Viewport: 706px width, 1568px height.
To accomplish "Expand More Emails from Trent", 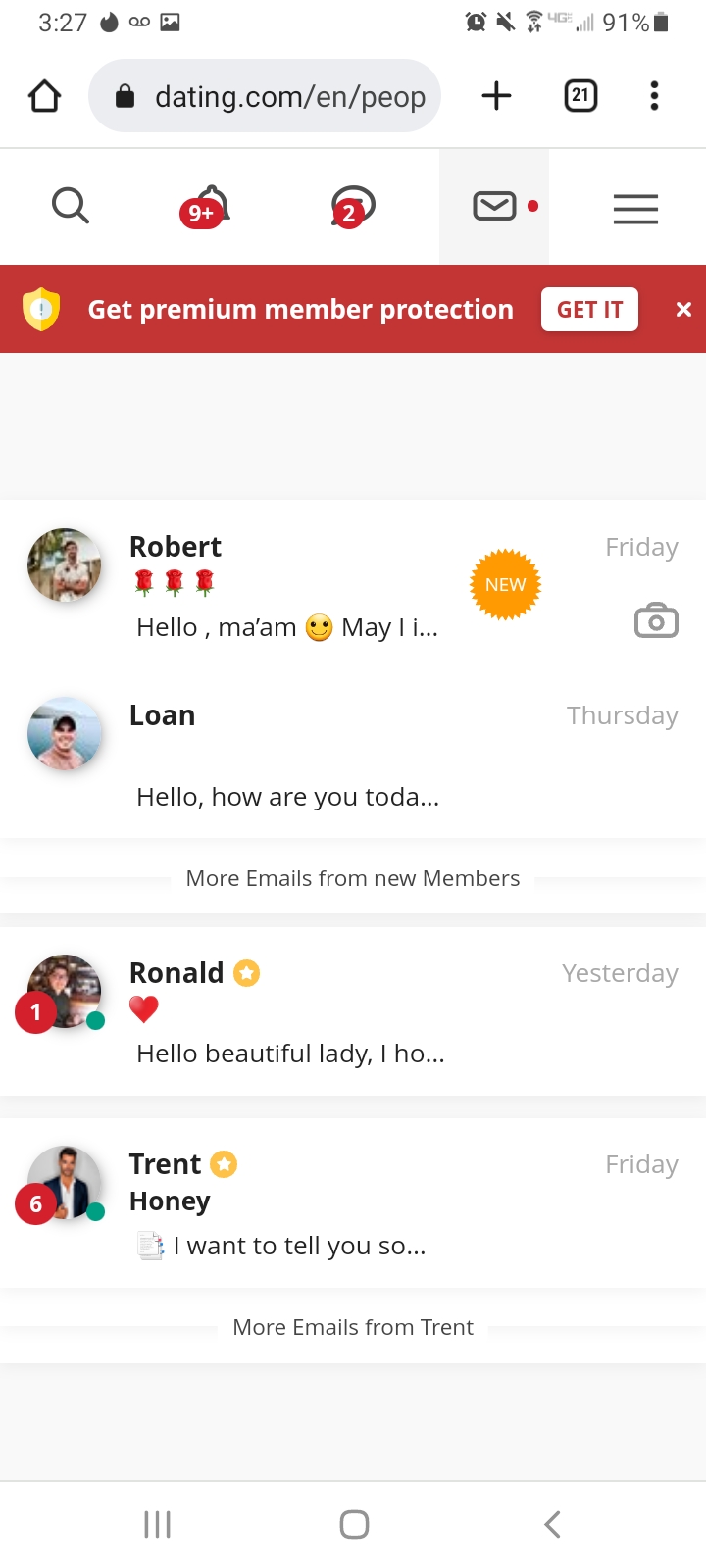I will [352, 1327].
